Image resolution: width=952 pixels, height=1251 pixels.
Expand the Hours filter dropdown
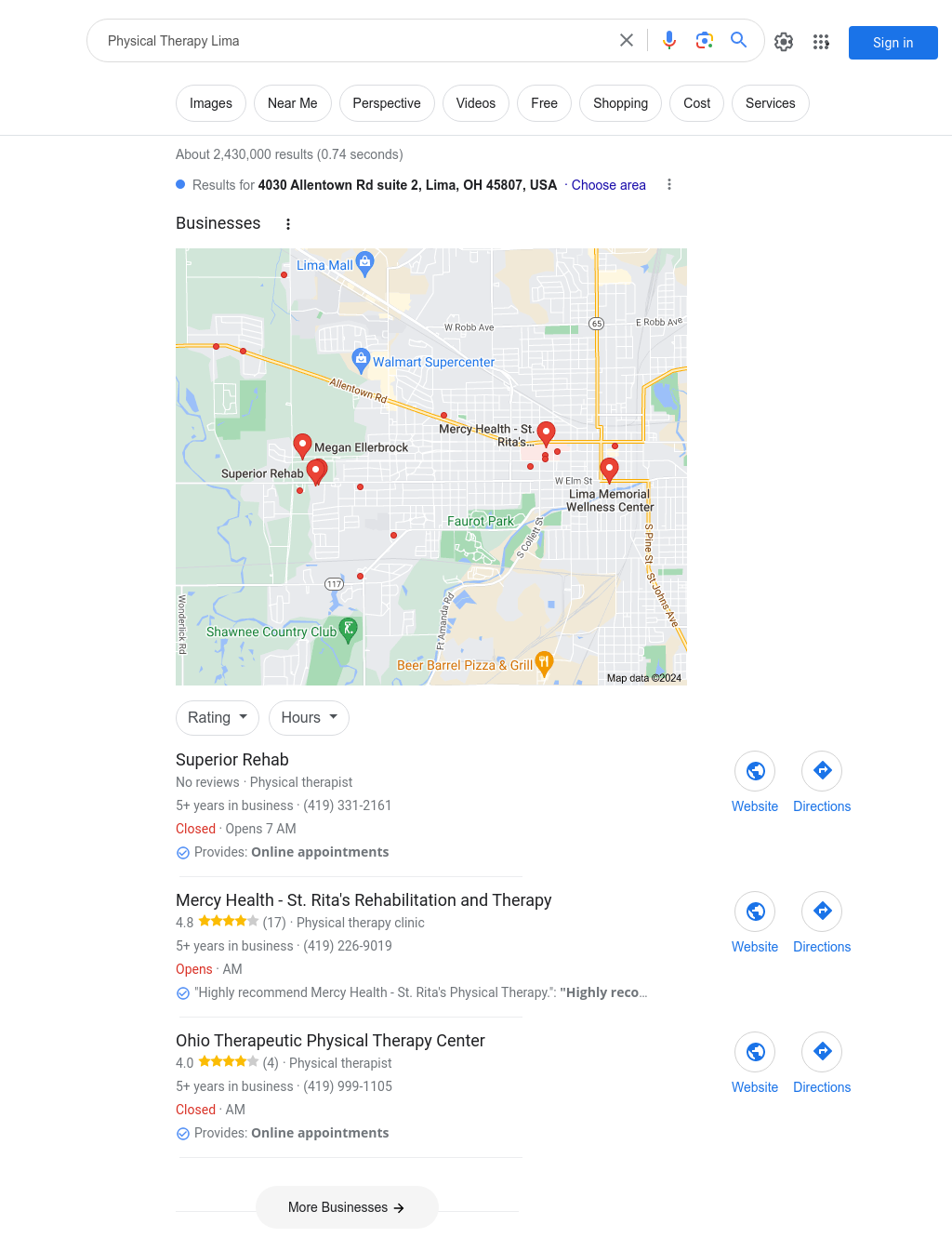[x=309, y=718]
